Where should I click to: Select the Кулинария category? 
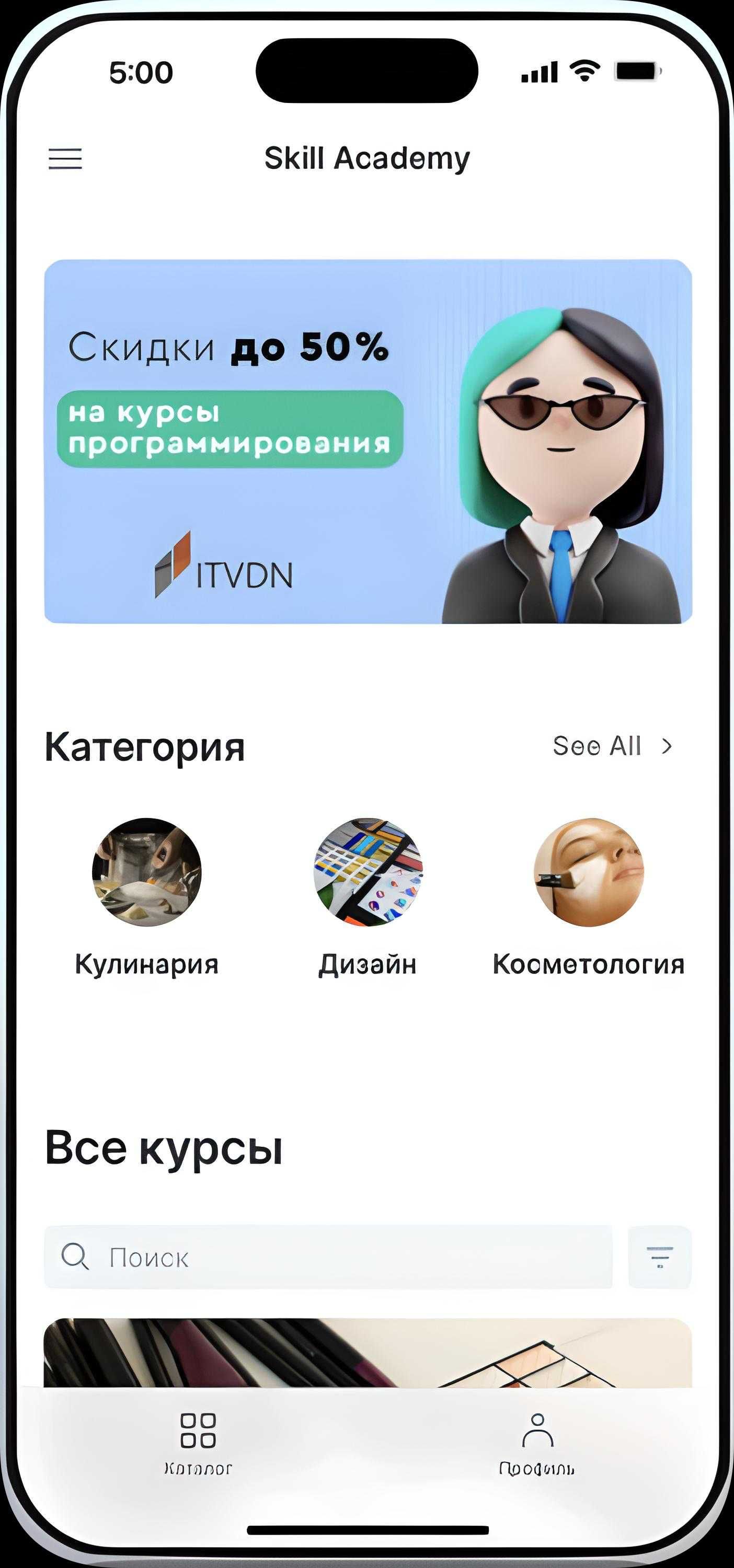pos(147,872)
